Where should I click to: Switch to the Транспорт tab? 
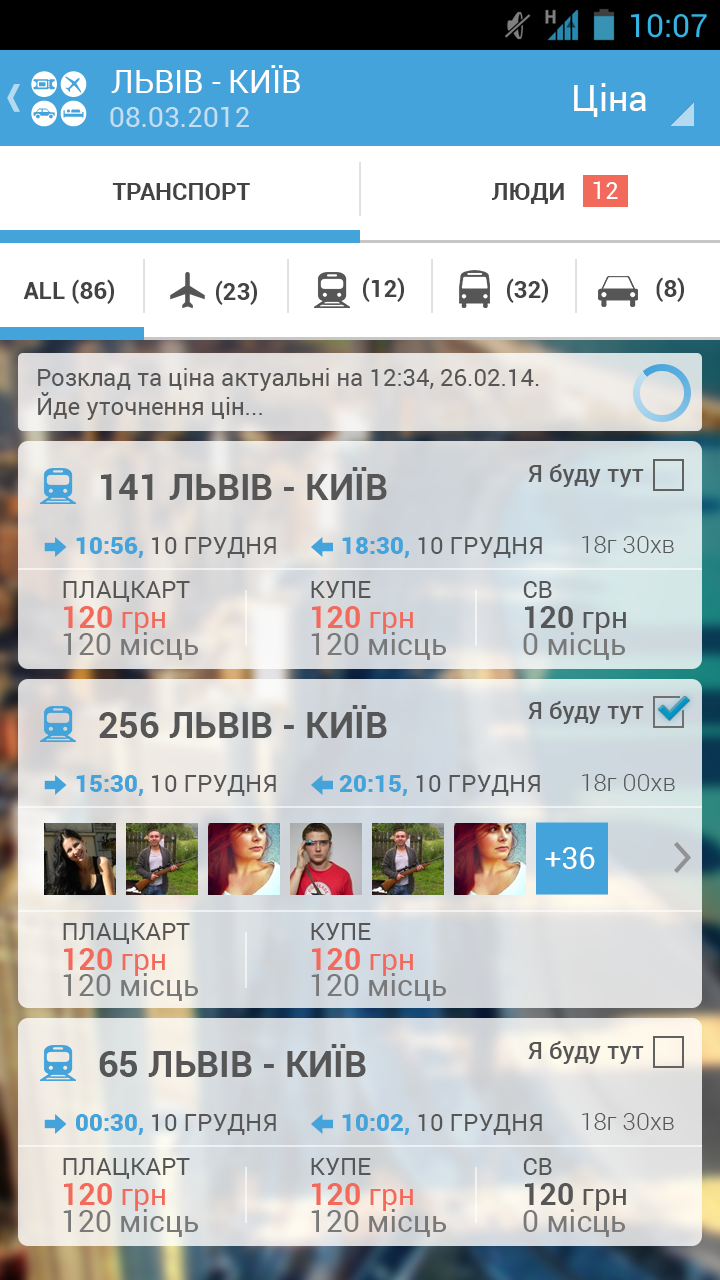pos(181,191)
